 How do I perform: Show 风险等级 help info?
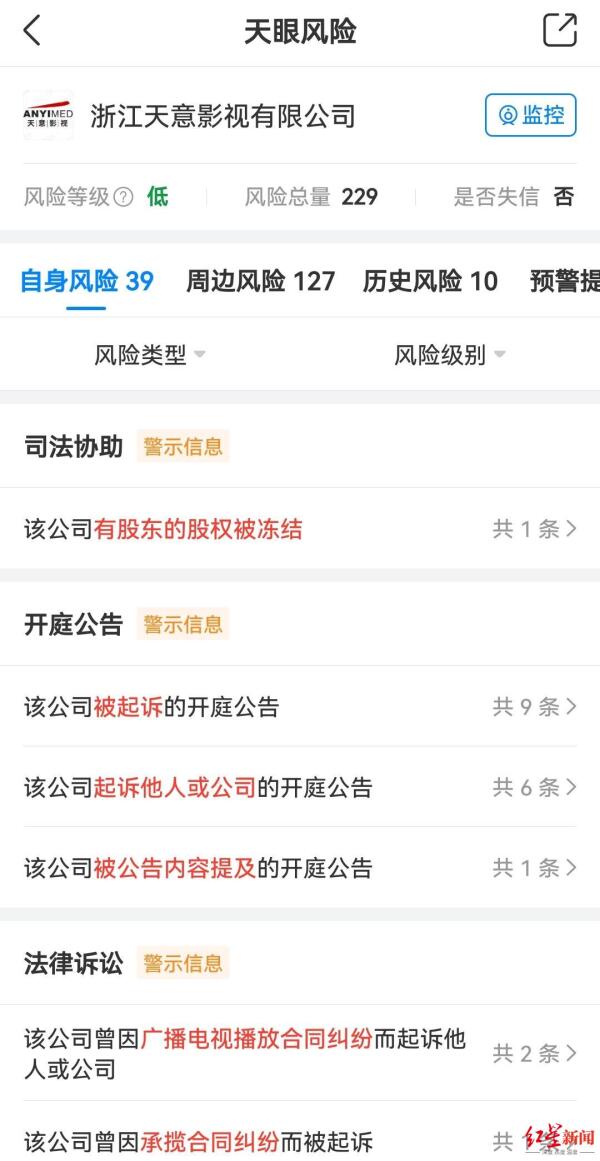[x=123, y=197]
